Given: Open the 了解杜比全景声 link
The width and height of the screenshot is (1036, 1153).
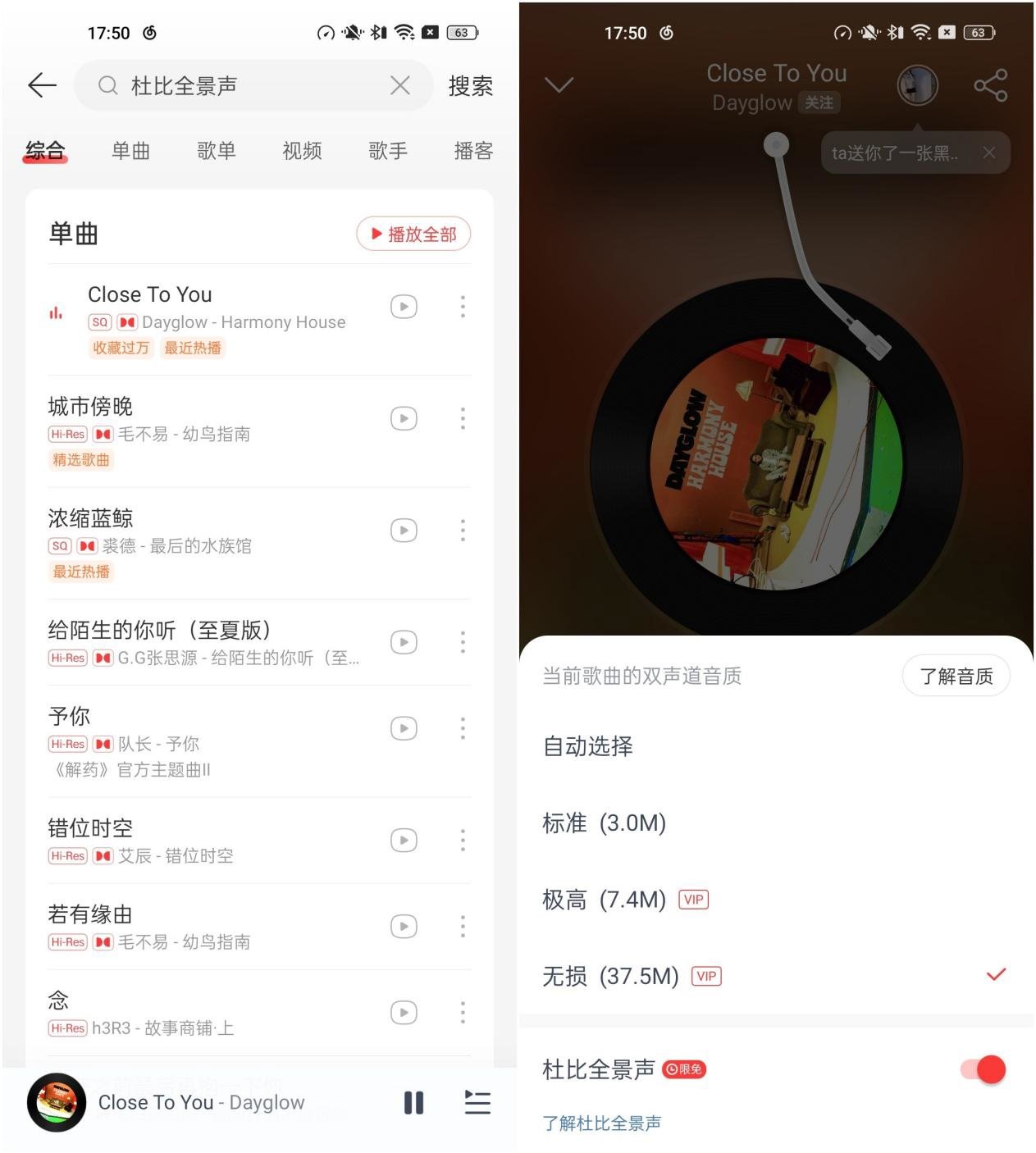Looking at the screenshot, I should pyautogui.click(x=602, y=1123).
